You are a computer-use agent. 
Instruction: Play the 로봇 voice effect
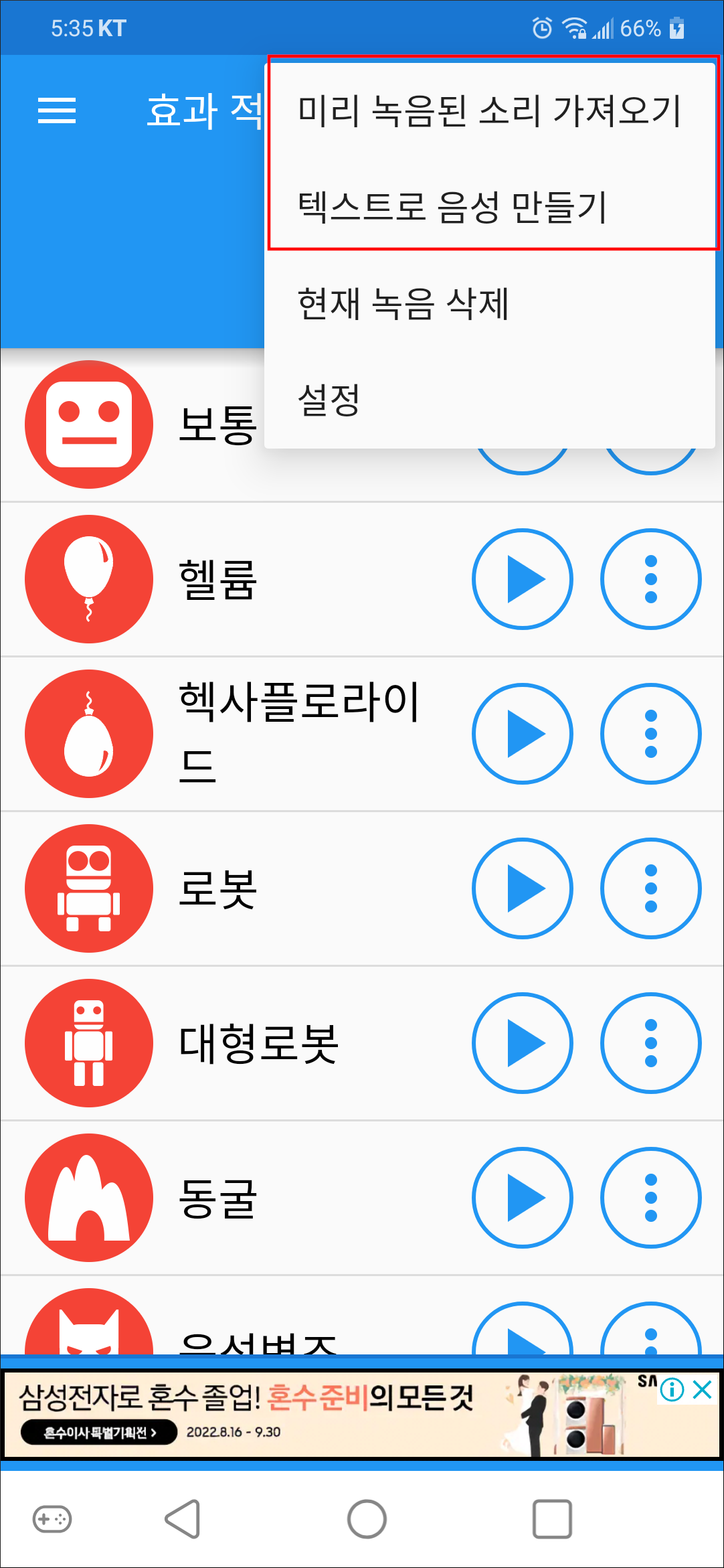[x=523, y=888]
